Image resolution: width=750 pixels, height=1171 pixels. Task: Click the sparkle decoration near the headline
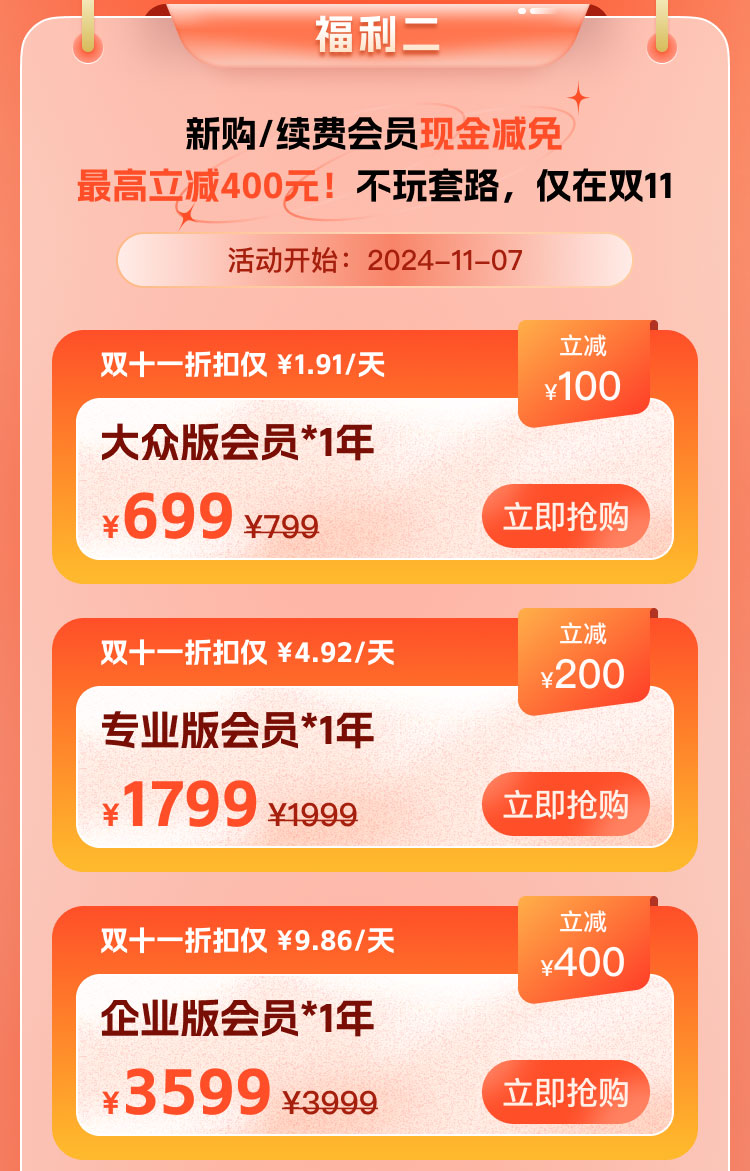tap(578, 98)
